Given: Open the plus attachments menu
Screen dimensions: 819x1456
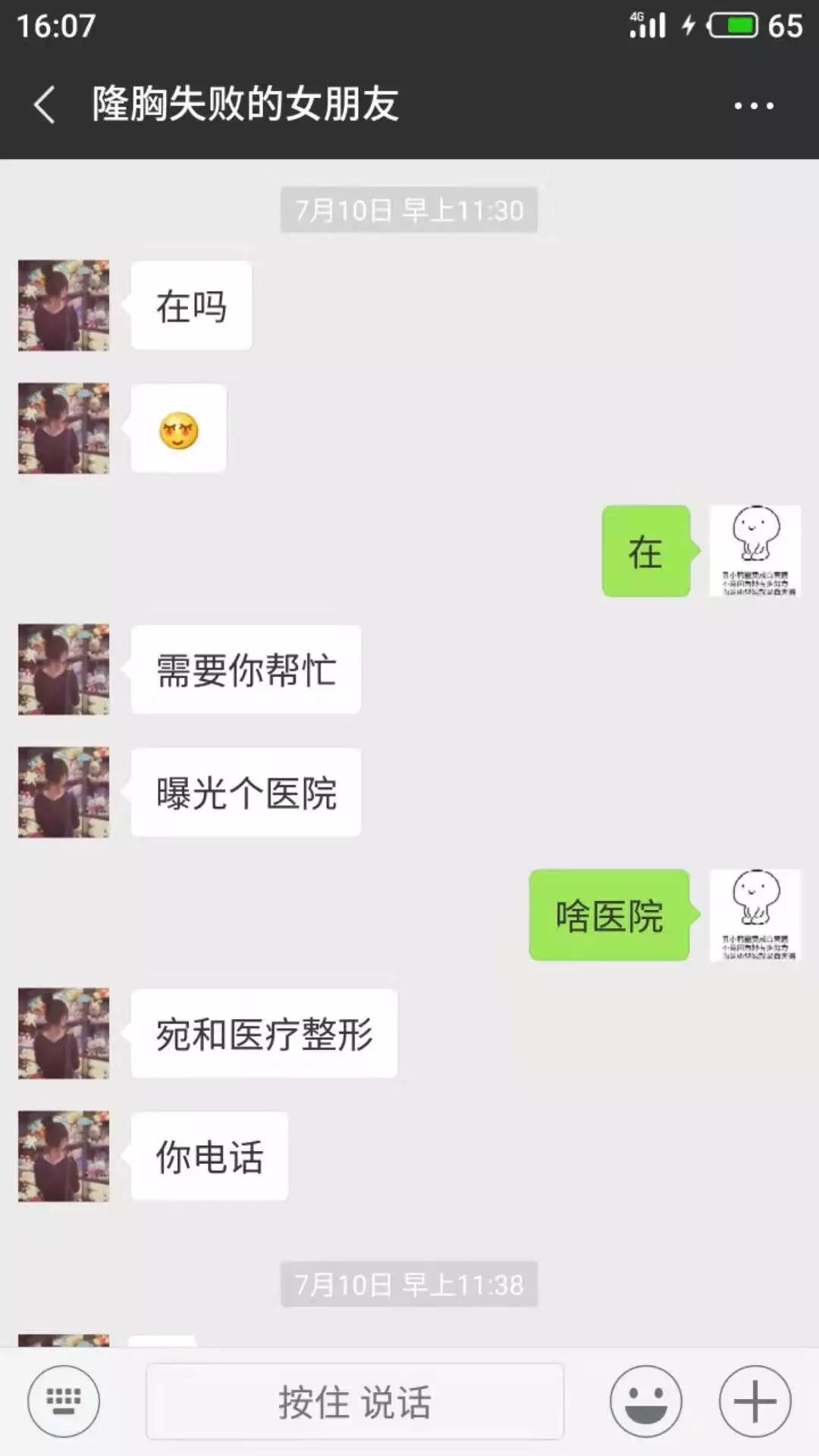Looking at the screenshot, I should pyautogui.click(x=755, y=1401).
